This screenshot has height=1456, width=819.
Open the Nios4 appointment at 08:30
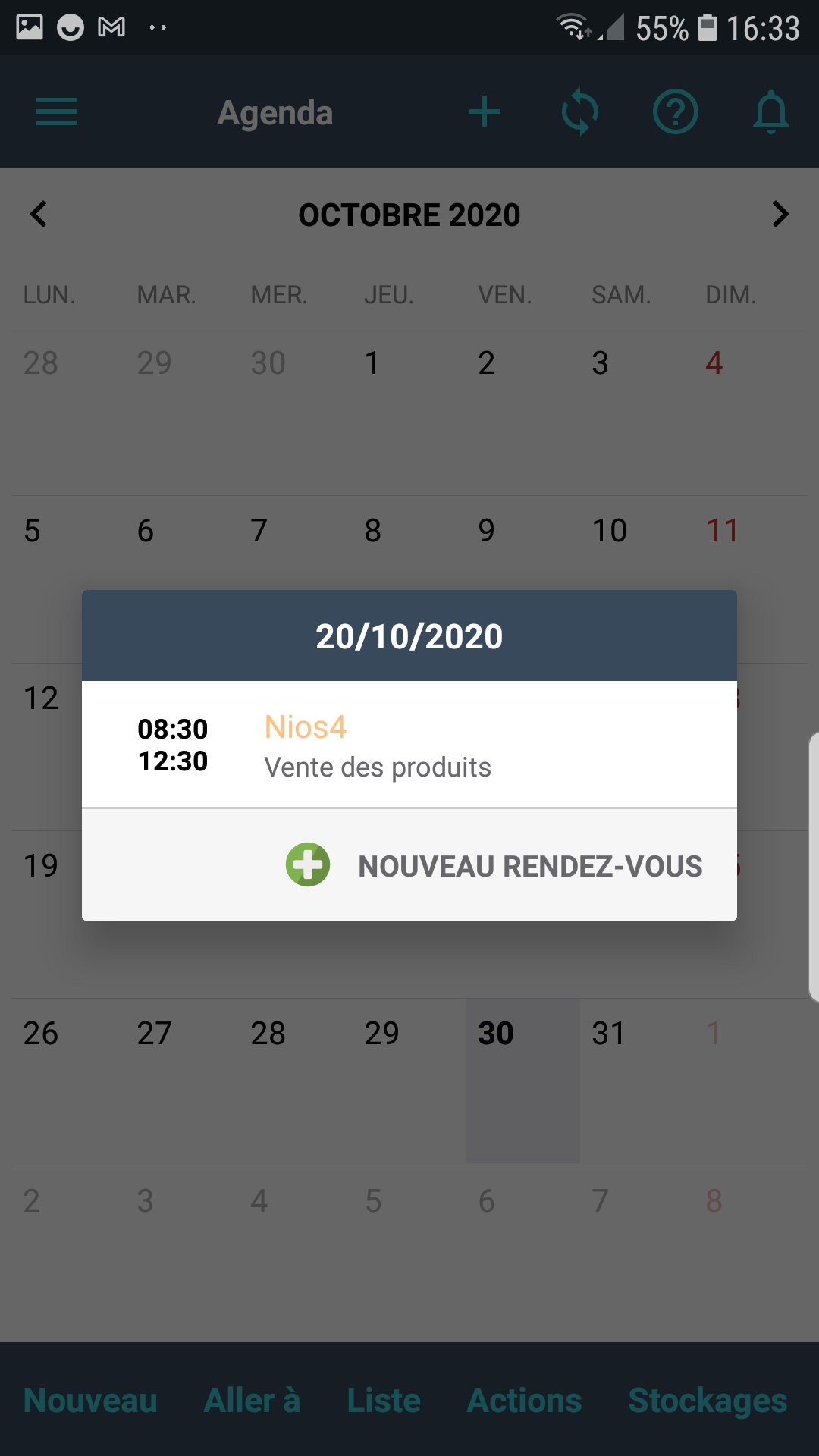point(408,745)
